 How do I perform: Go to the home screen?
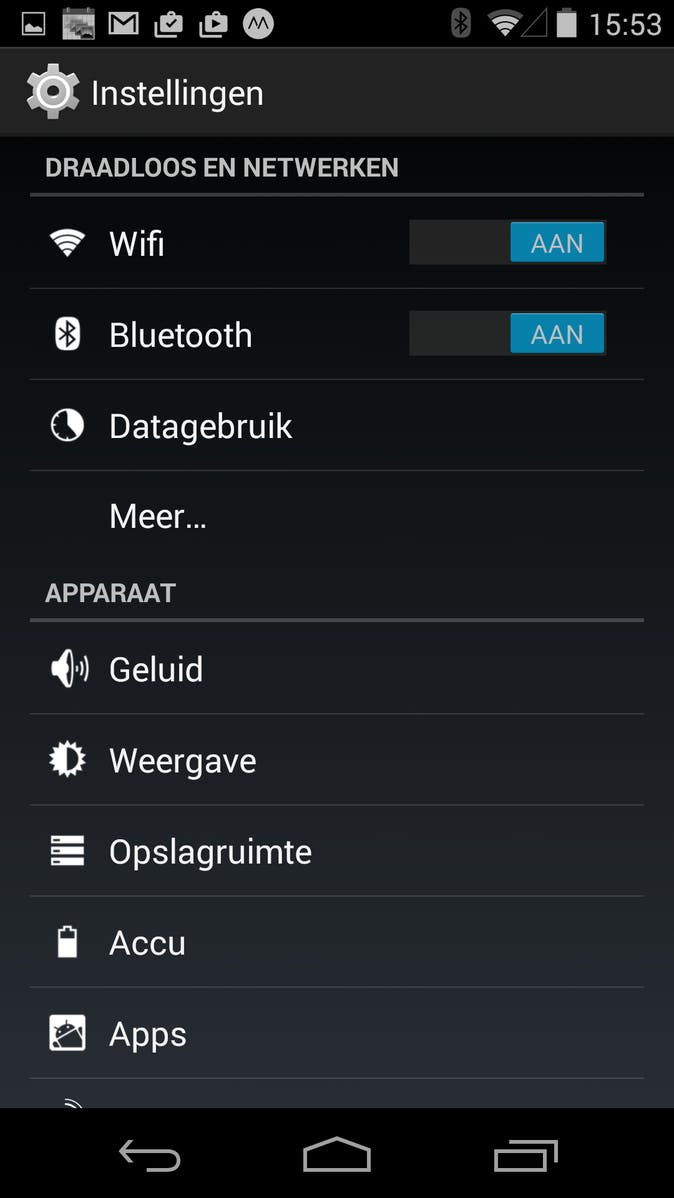point(337,1156)
